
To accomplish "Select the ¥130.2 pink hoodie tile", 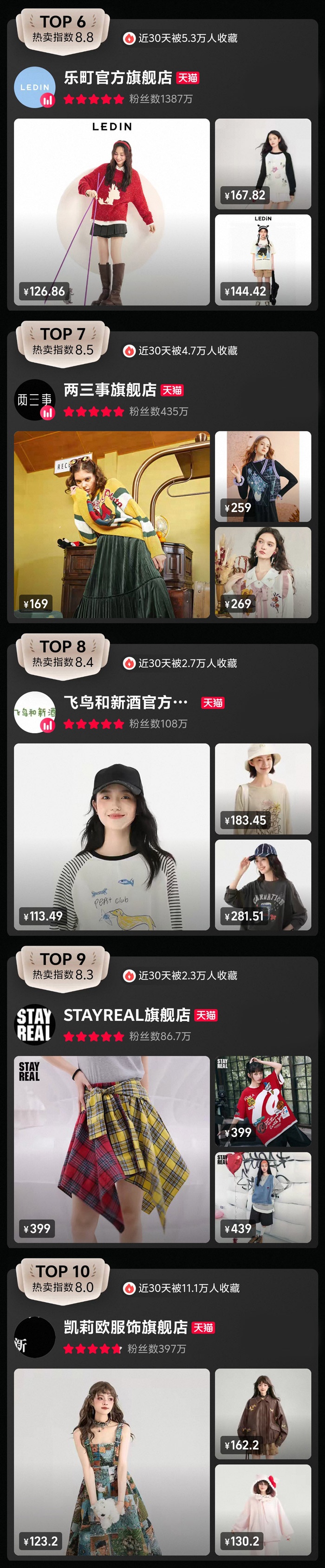I will click(263, 1509).
